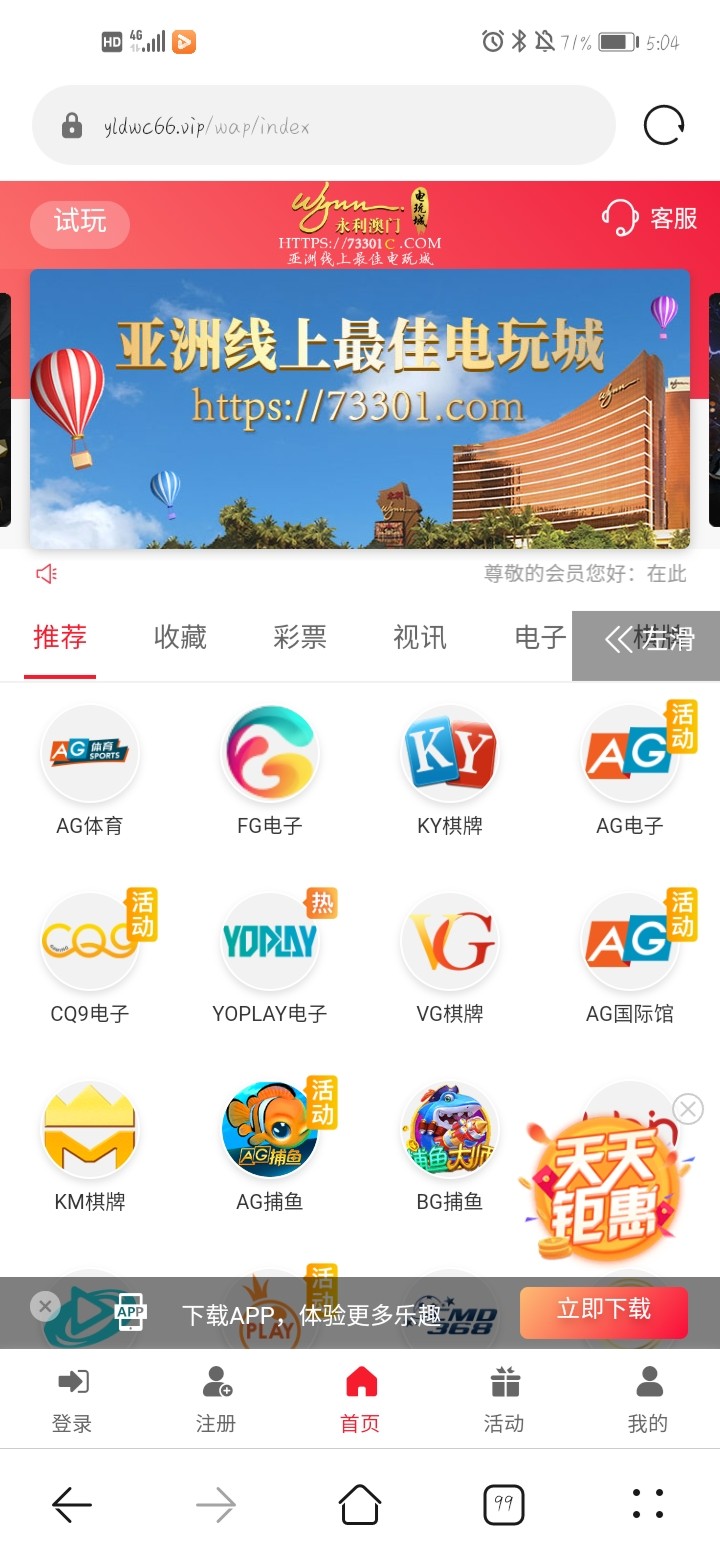The image size is (720, 1560).
Task: Open 注册 registration
Action: 216,1400
